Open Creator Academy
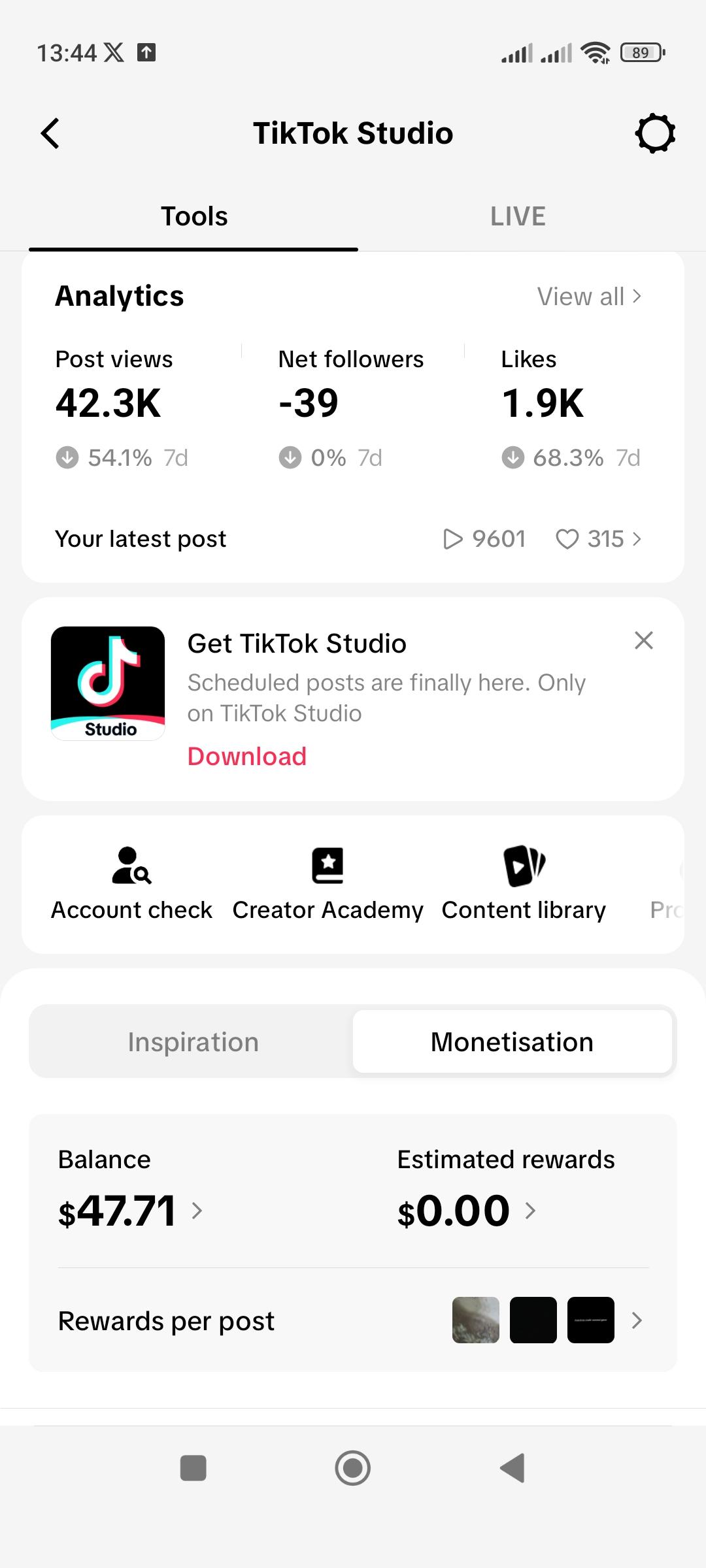 (x=328, y=883)
